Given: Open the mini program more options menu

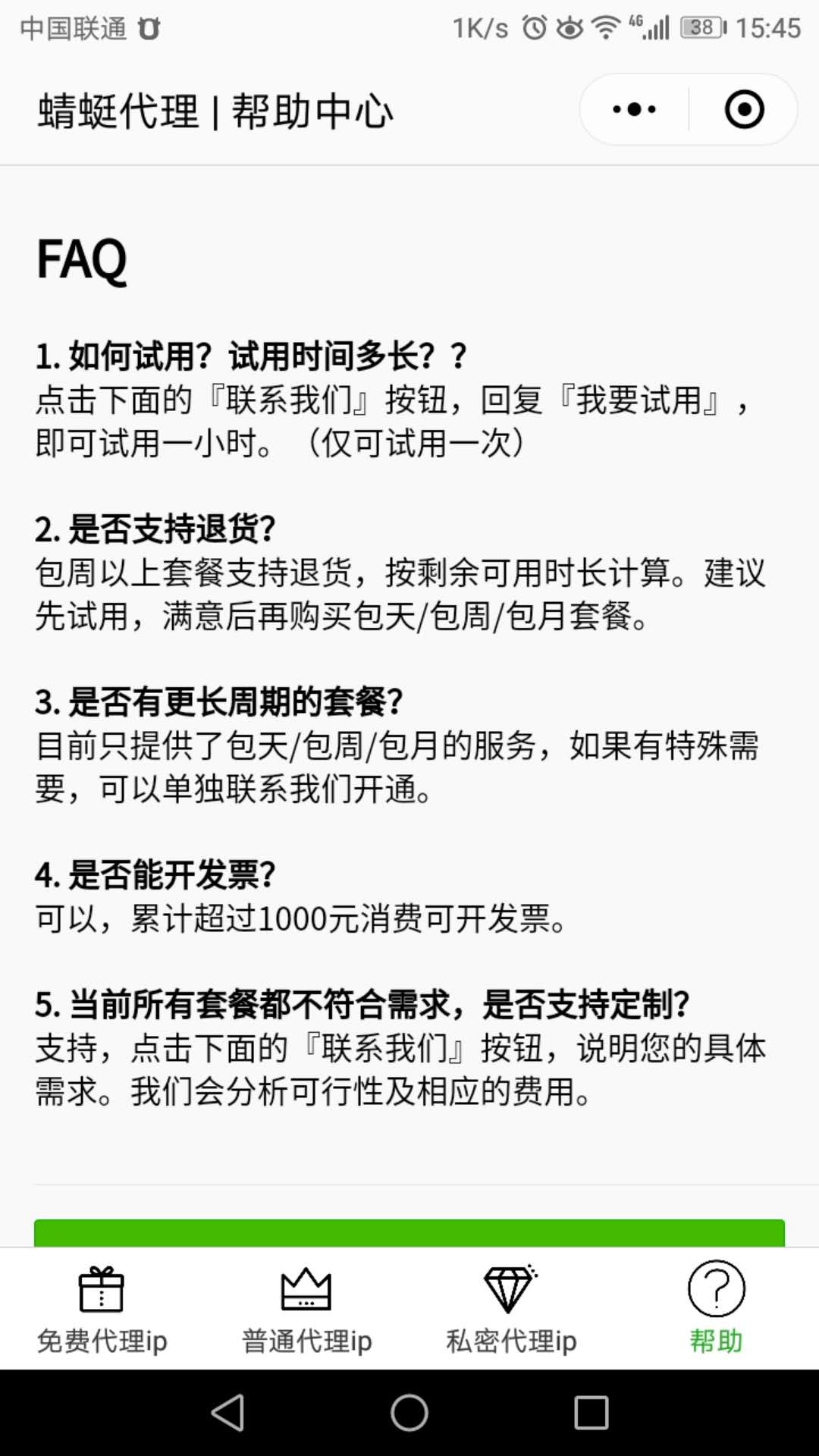Looking at the screenshot, I should pyautogui.click(x=634, y=109).
